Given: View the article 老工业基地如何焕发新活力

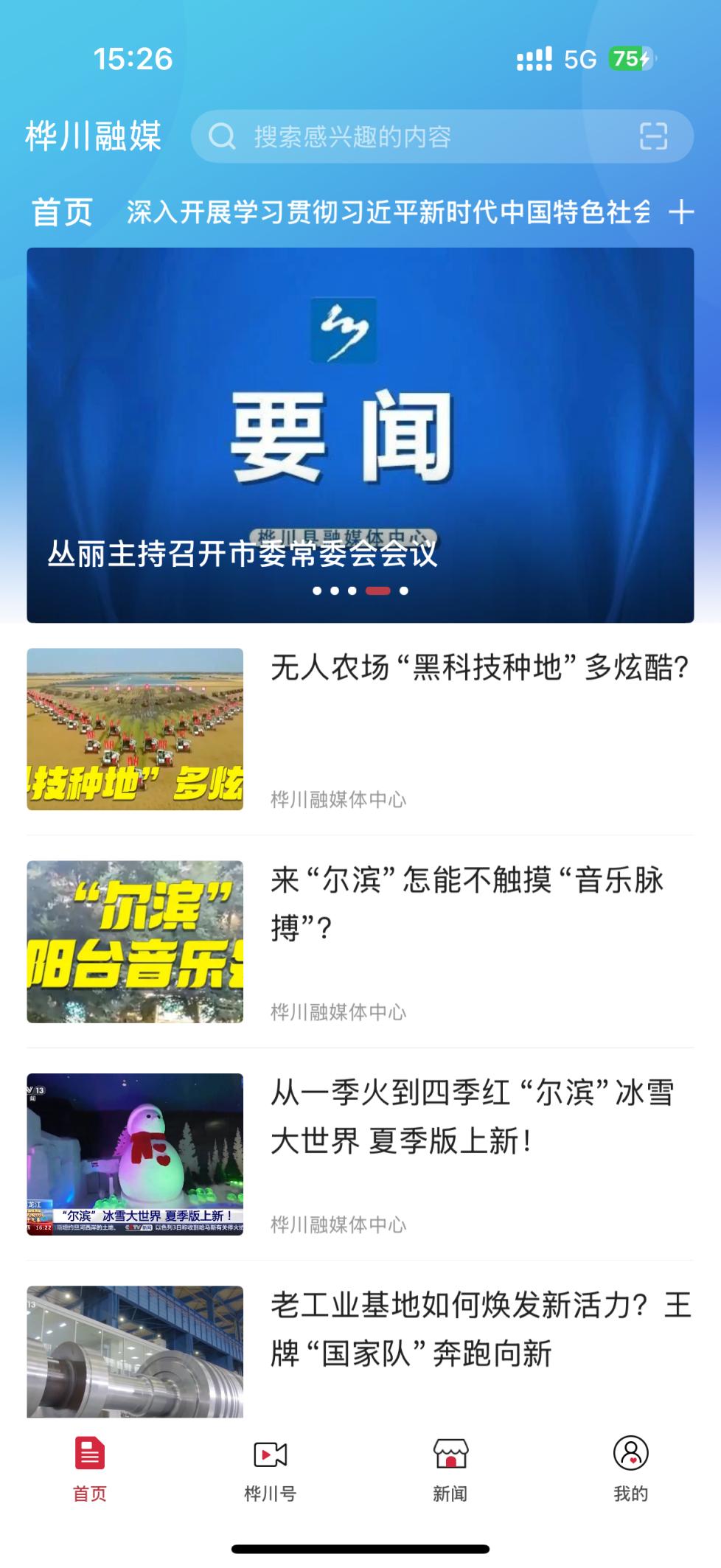Looking at the screenshot, I should tap(481, 1328).
